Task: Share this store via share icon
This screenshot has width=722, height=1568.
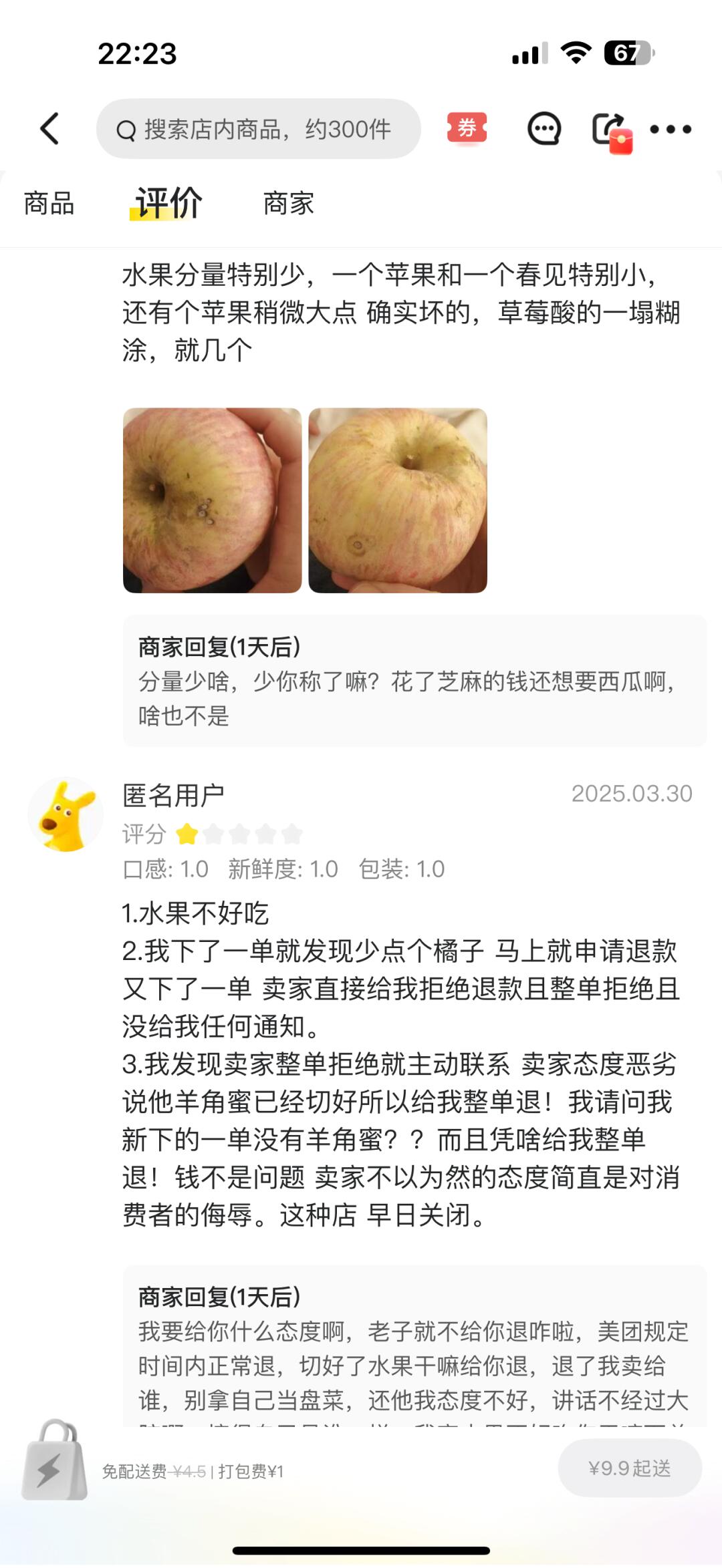Action: pos(610,130)
